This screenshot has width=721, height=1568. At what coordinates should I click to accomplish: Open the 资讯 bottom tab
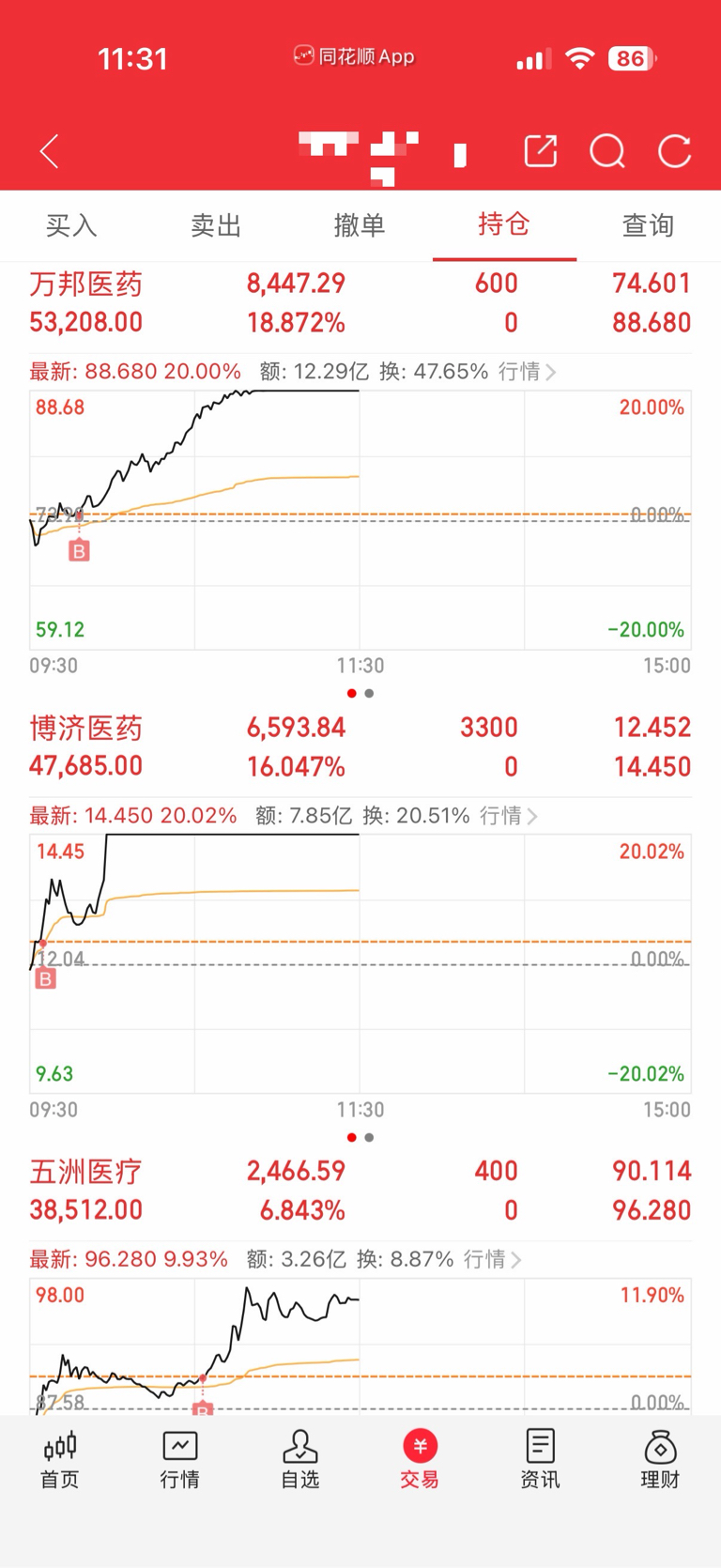pyautogui.click(x=540, y=1460)
